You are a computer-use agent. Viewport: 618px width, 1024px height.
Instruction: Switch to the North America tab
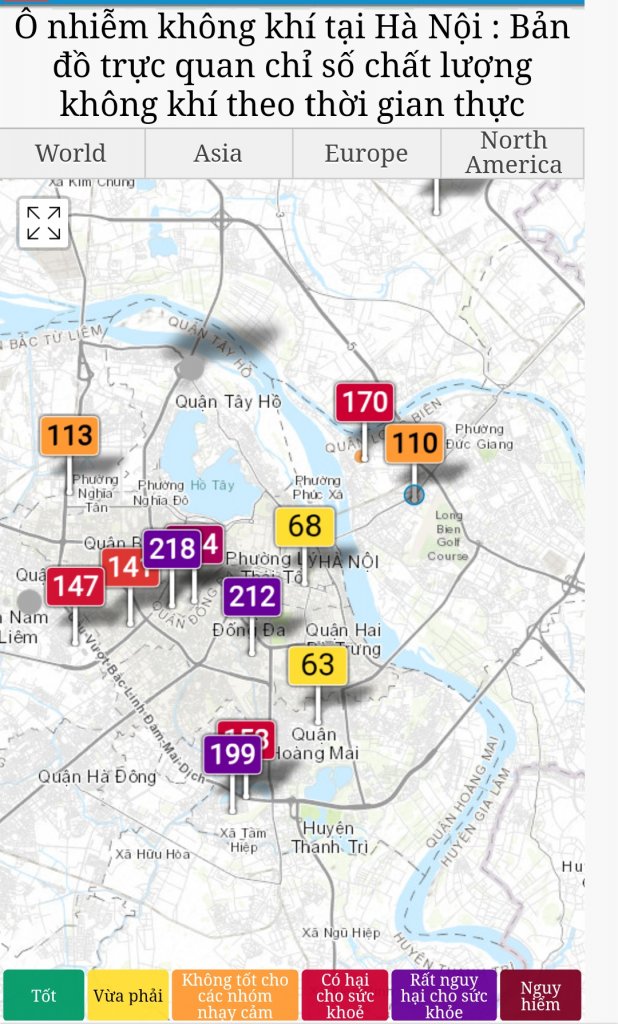point(513,153)
